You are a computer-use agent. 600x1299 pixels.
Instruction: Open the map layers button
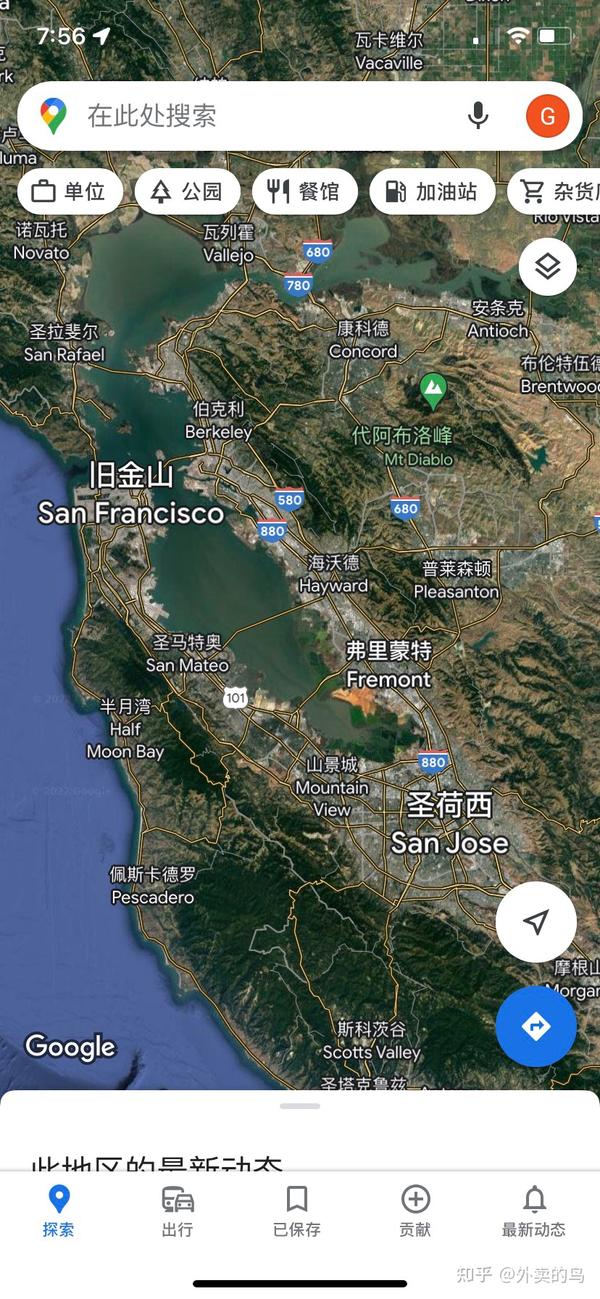click(547, 266)
